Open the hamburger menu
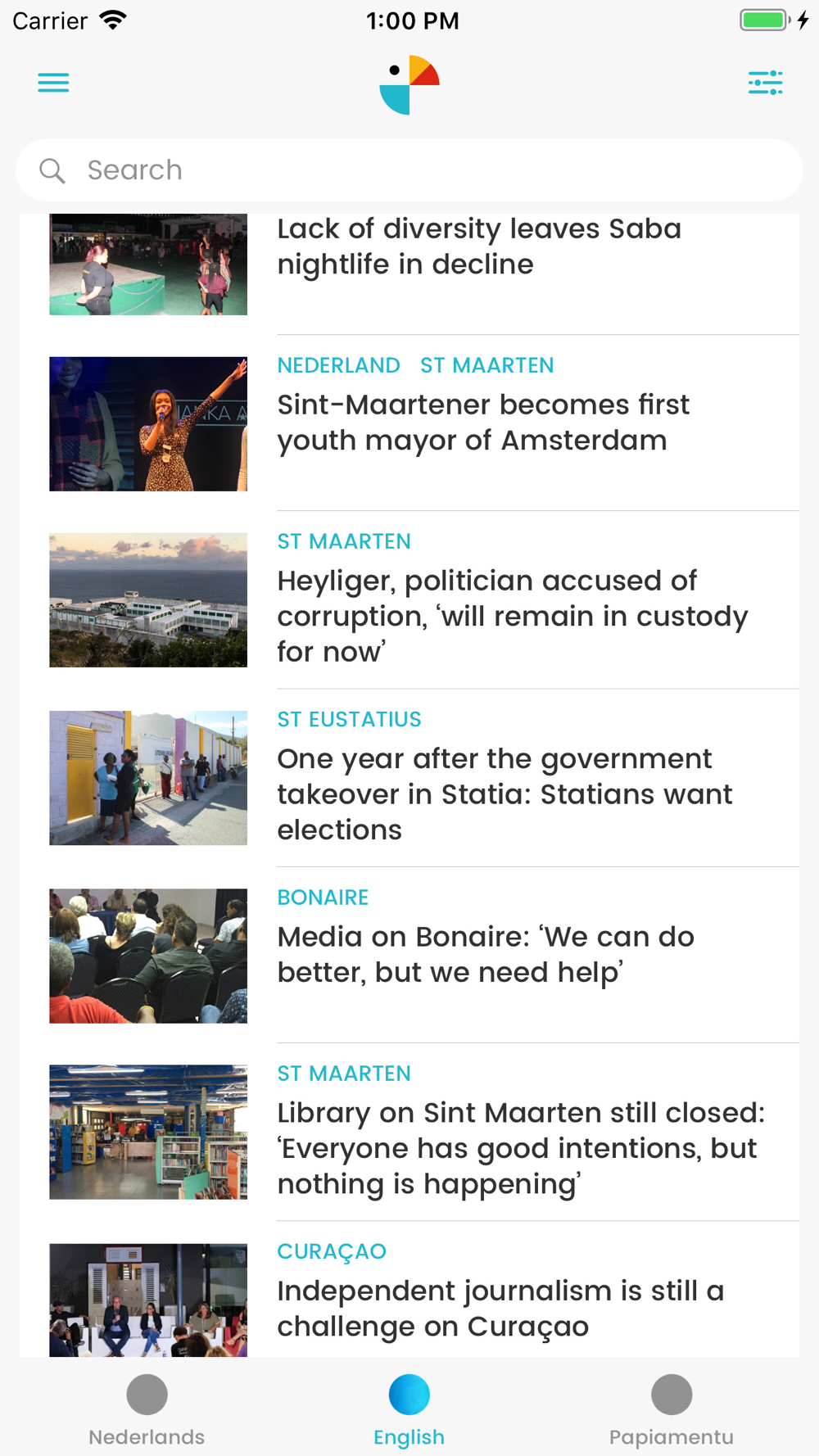Screen dimensions: 819x1456 [53, 83]
